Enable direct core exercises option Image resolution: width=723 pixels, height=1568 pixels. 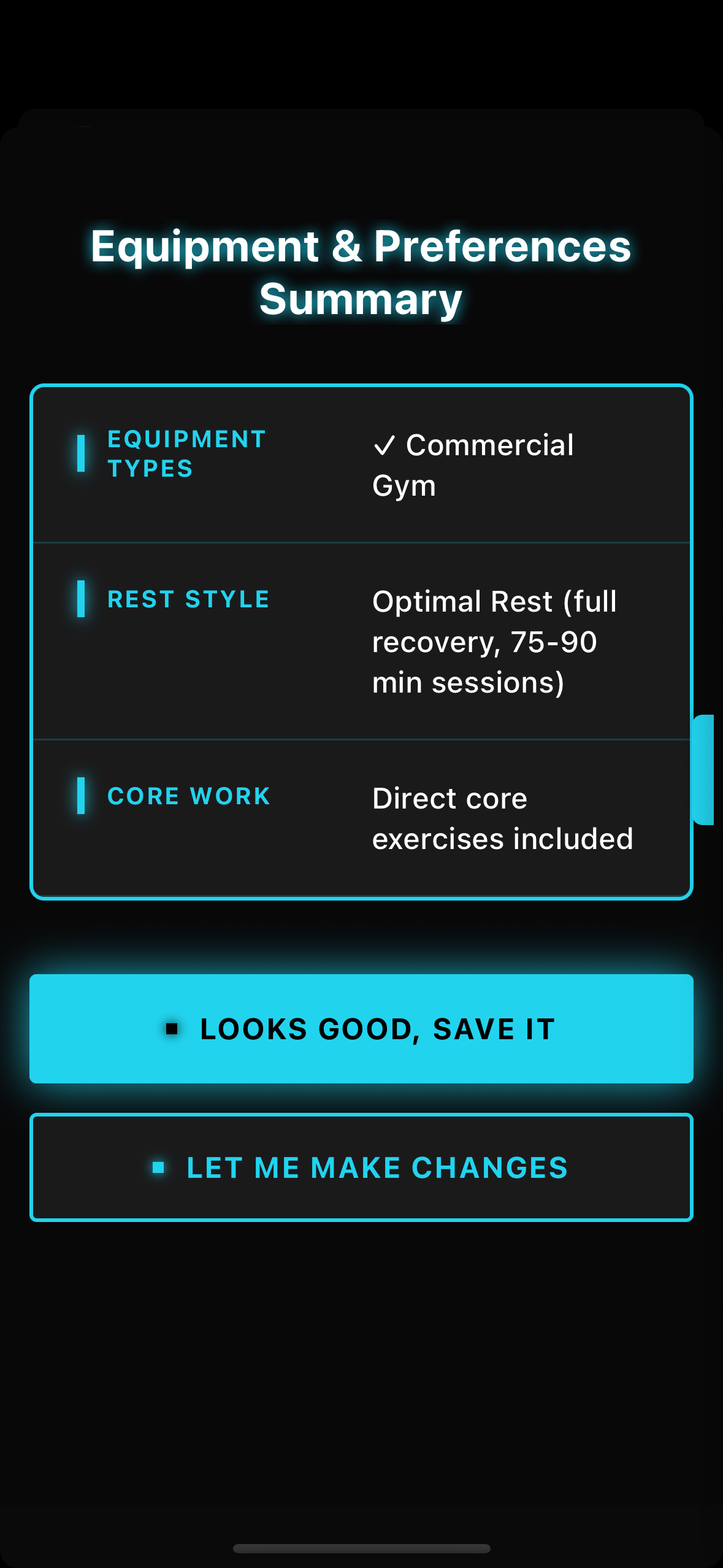tap(503, 818)
